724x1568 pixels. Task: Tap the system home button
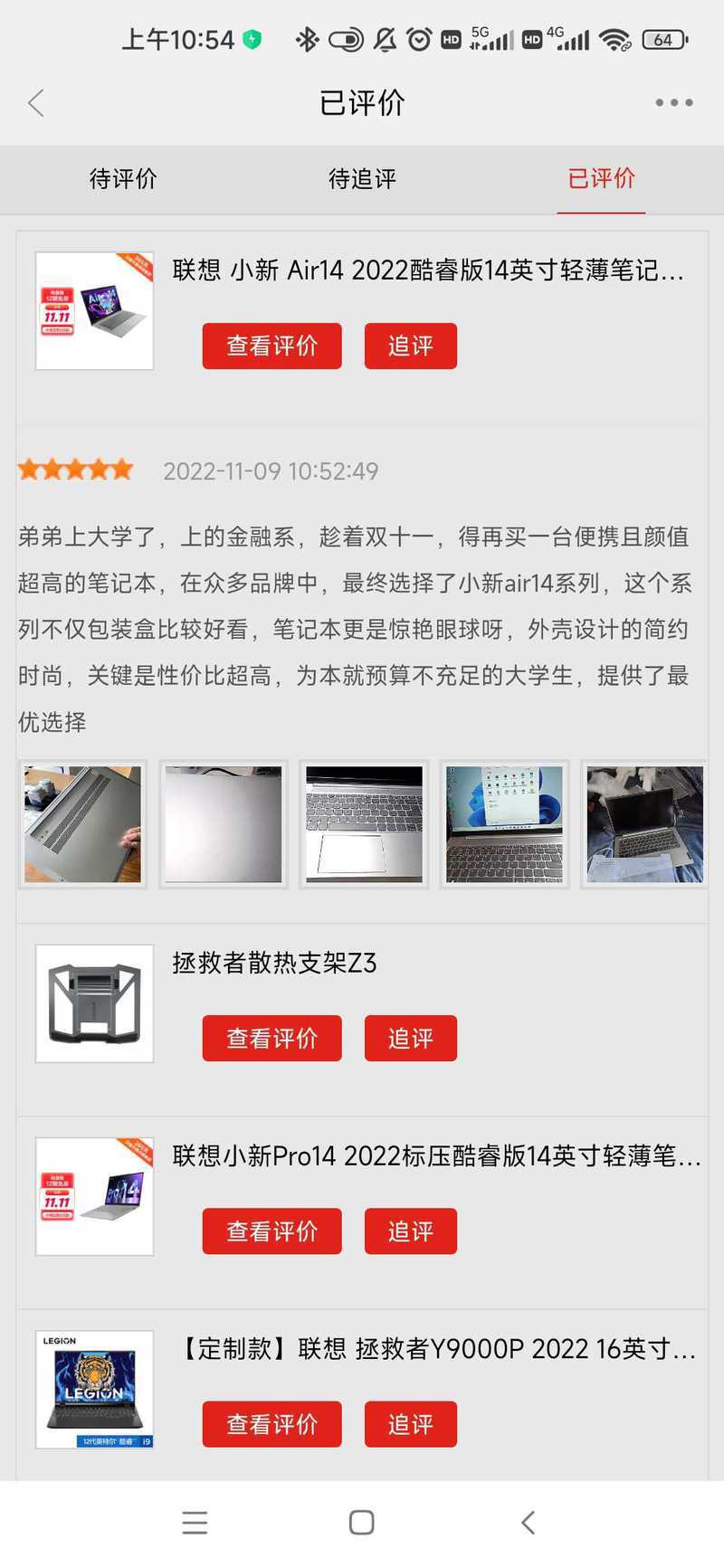pos(362,1522)
